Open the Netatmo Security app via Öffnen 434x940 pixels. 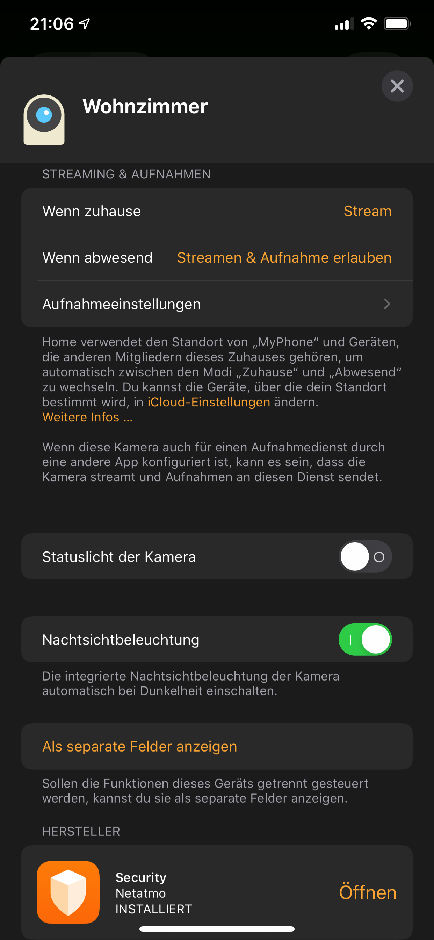pos(367,892)
